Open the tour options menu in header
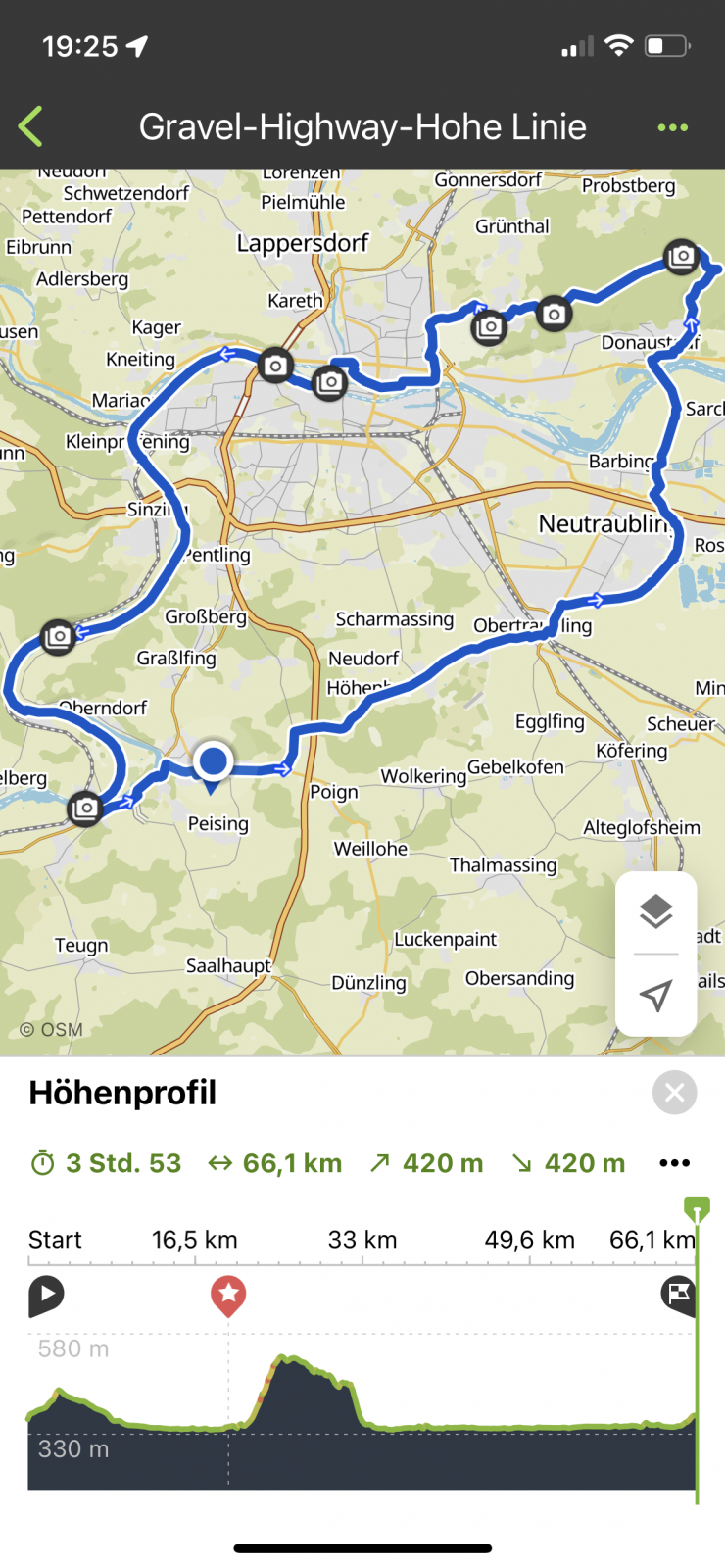725x1568 pixels. 672,127
